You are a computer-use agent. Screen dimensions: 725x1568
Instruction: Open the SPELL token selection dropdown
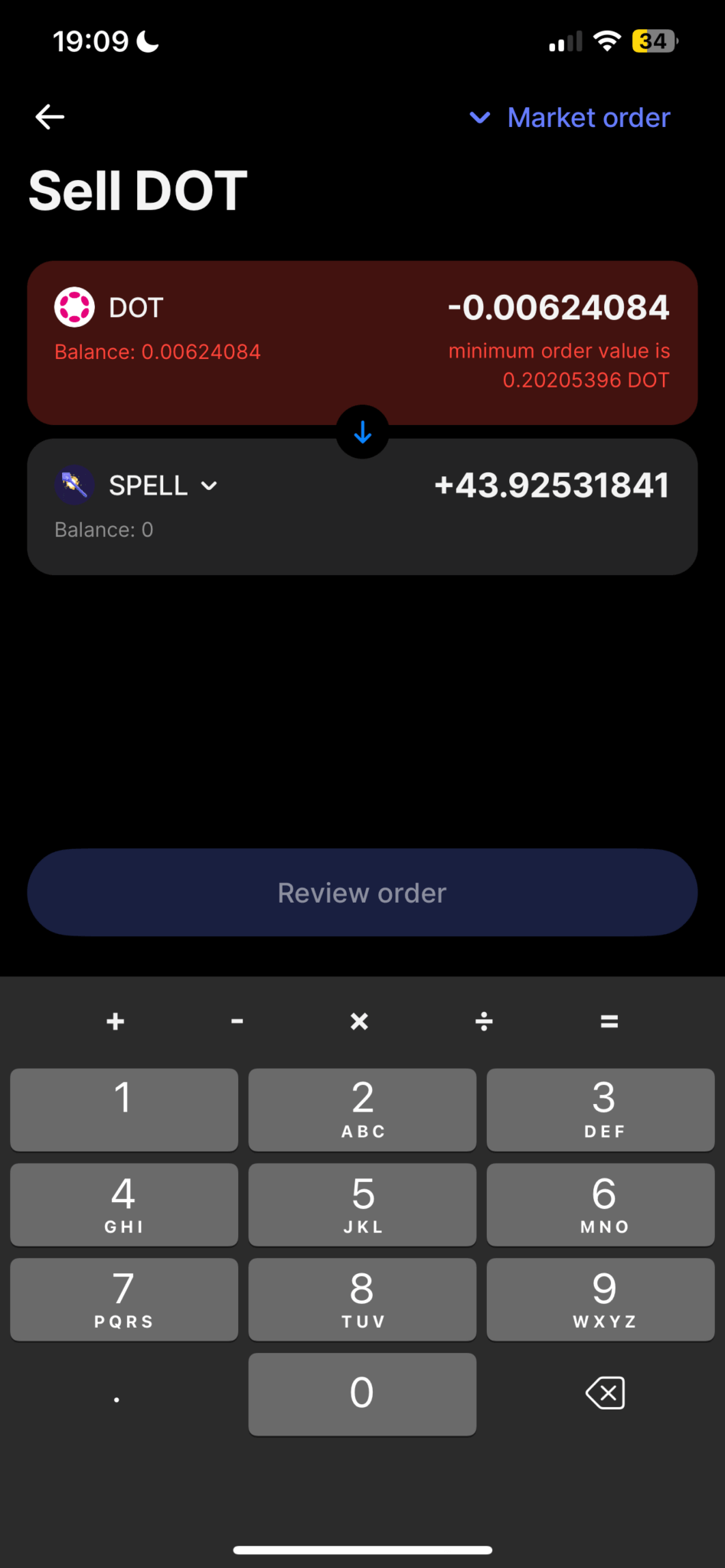[210, 485]
